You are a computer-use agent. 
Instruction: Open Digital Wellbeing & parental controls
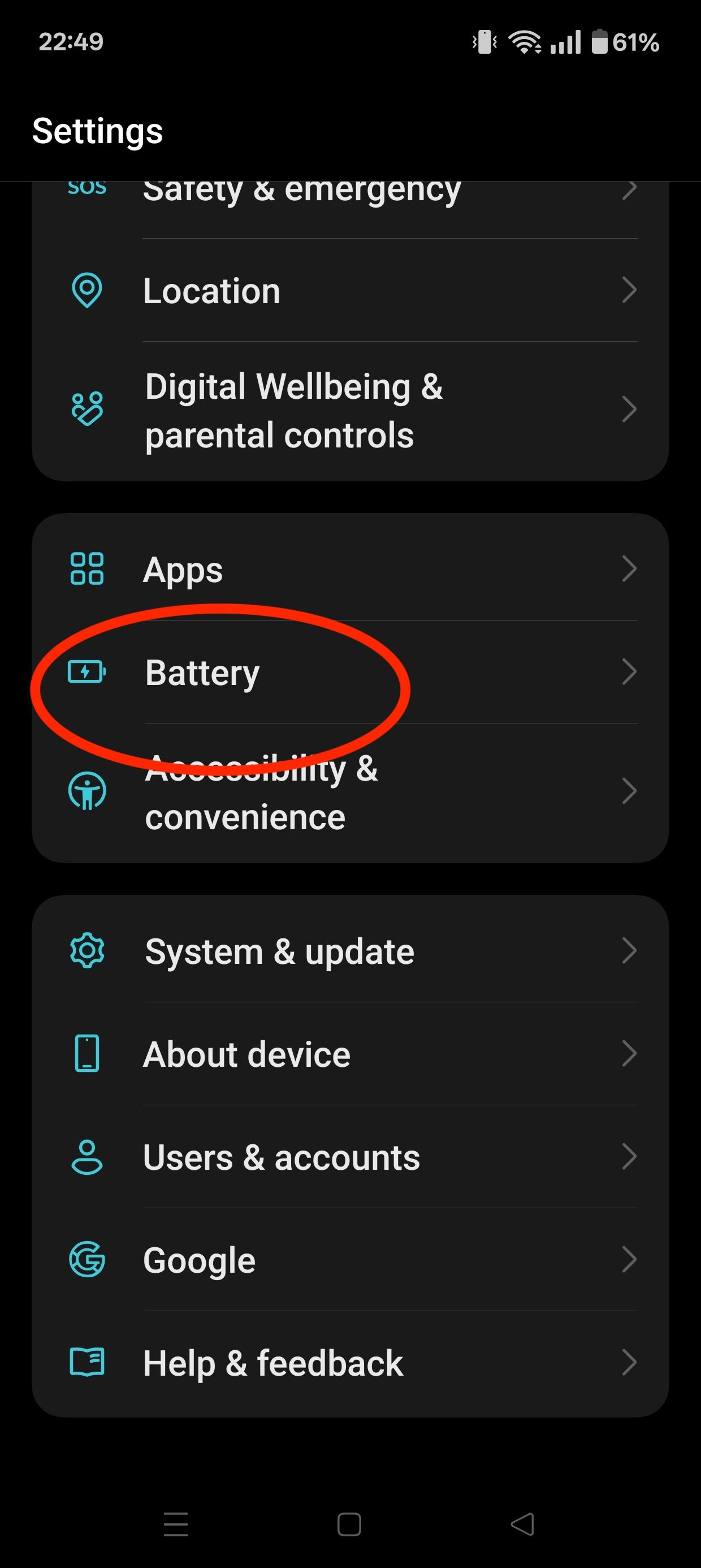tap(350, 411)
